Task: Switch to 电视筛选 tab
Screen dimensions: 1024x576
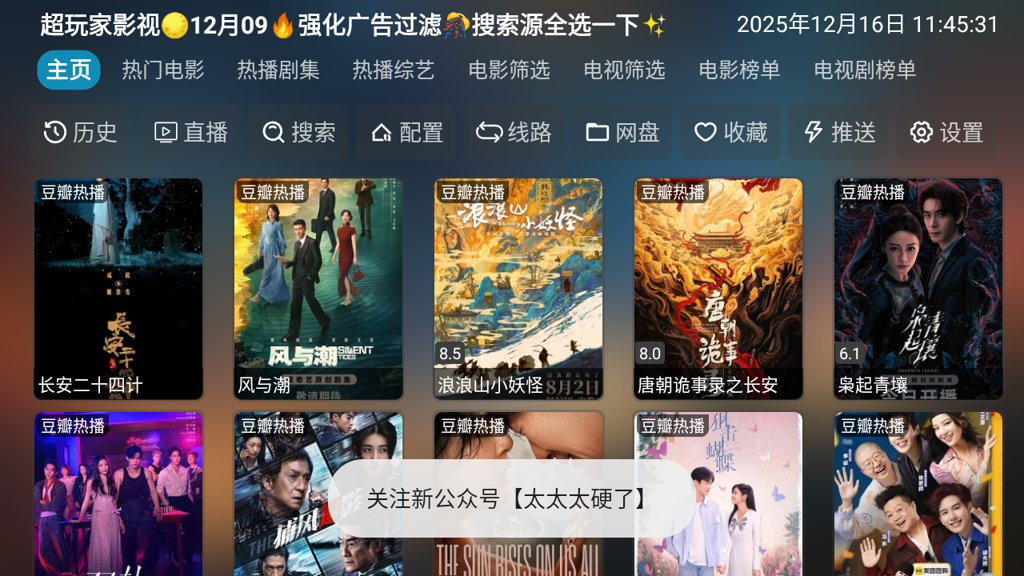Action: coord(624,70)
